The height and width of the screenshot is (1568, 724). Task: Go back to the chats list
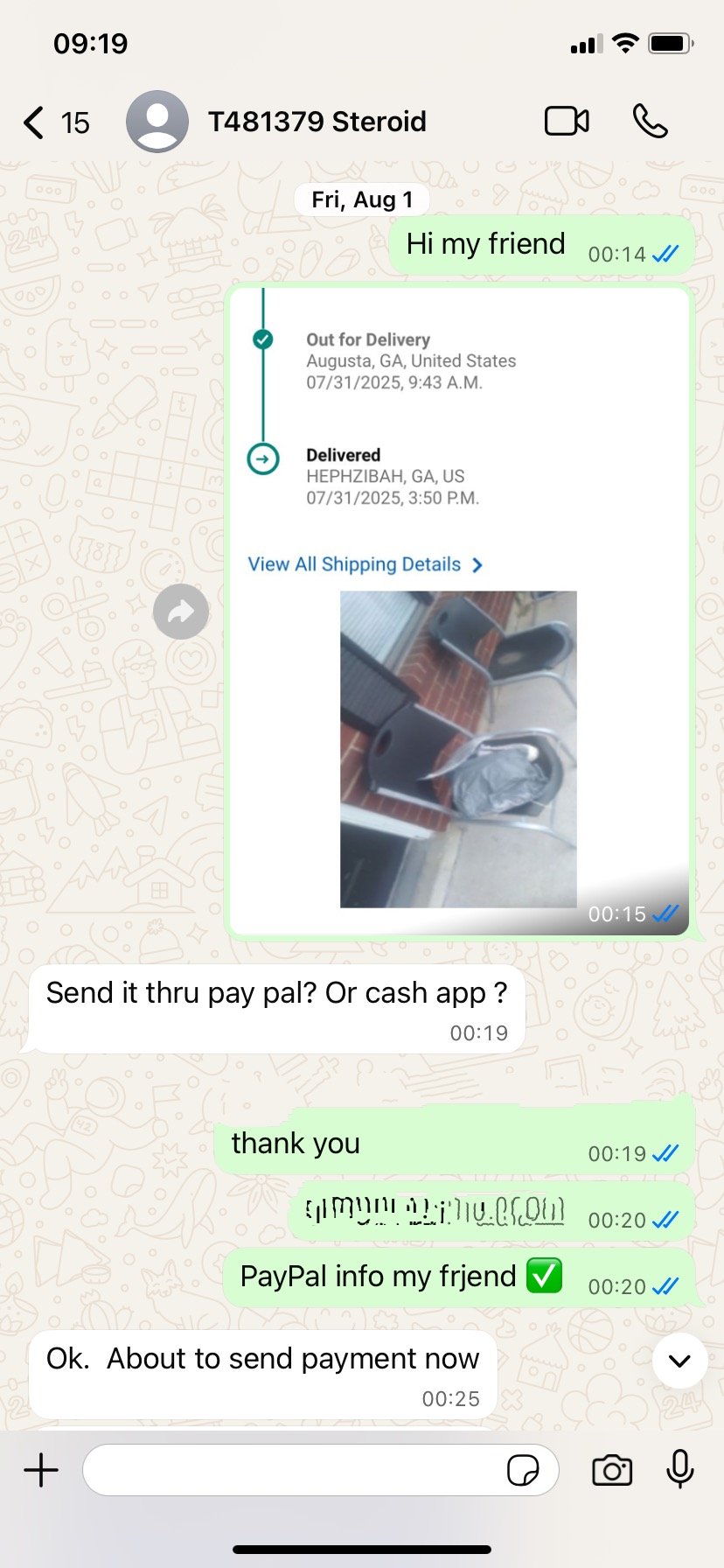[x=35, y=122]
